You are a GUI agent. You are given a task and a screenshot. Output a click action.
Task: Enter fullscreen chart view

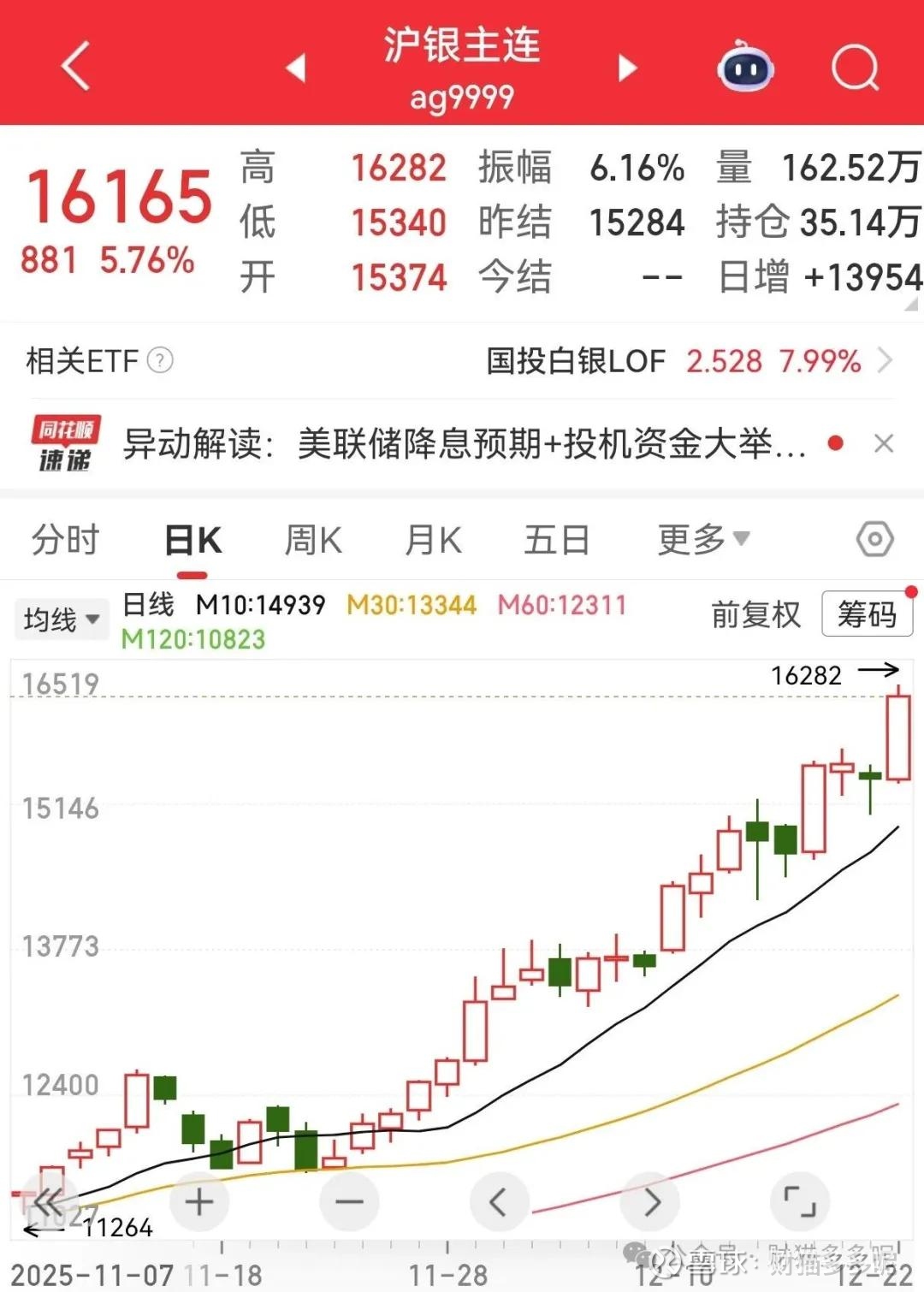(801, 1200)
